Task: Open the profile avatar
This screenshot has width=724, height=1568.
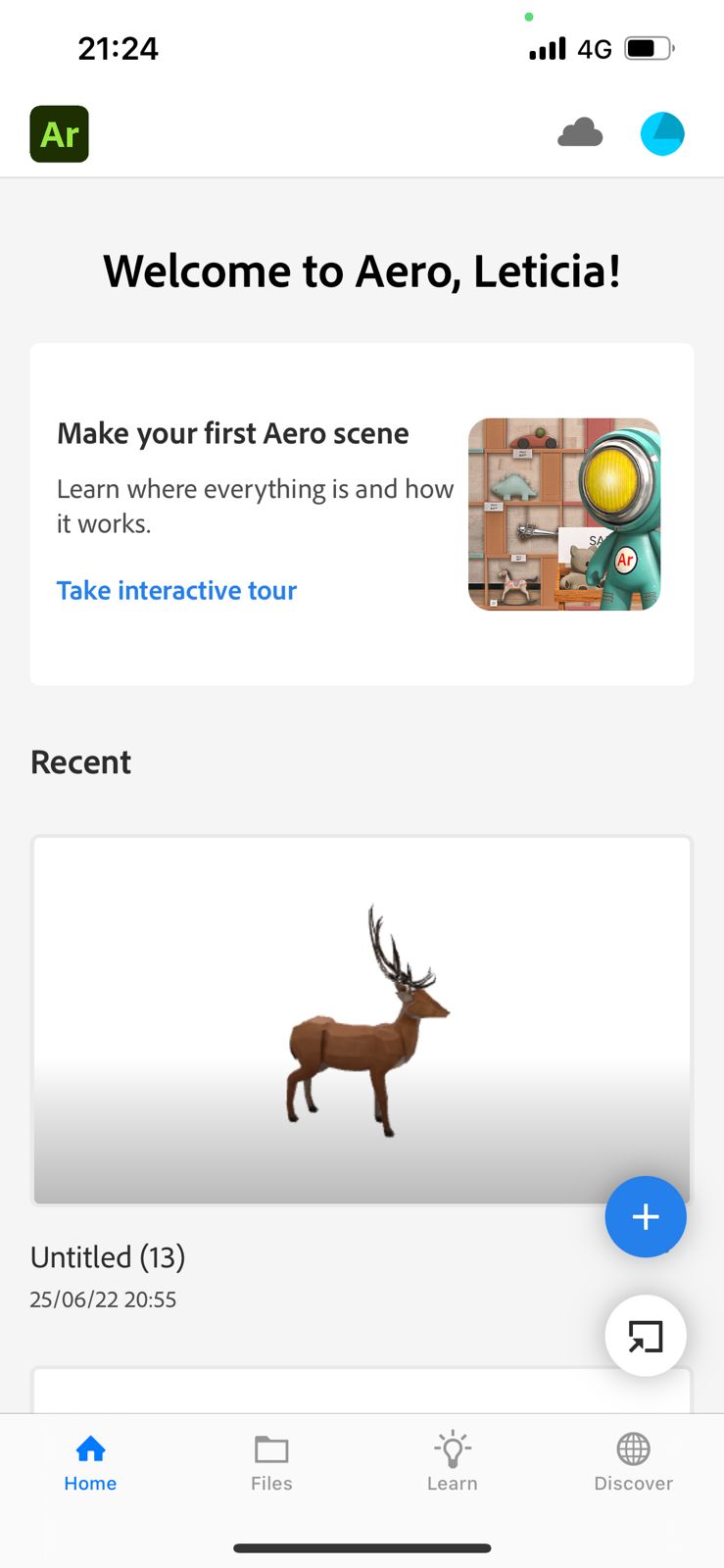Action: tap(662, 133)
